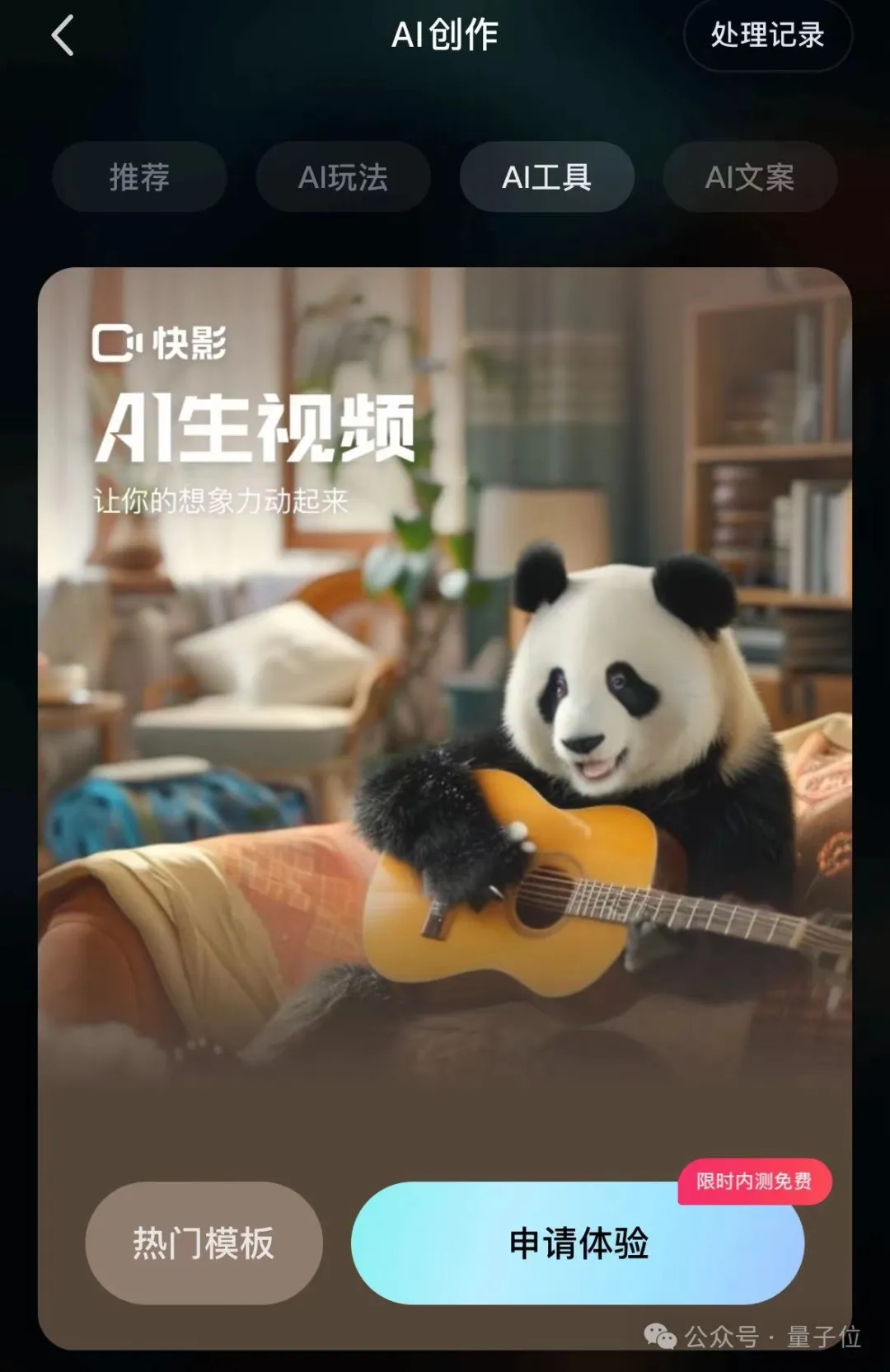890x1372 pixels.
Task: Switch to the AI文案 tab
Action: tap(749, 176)
